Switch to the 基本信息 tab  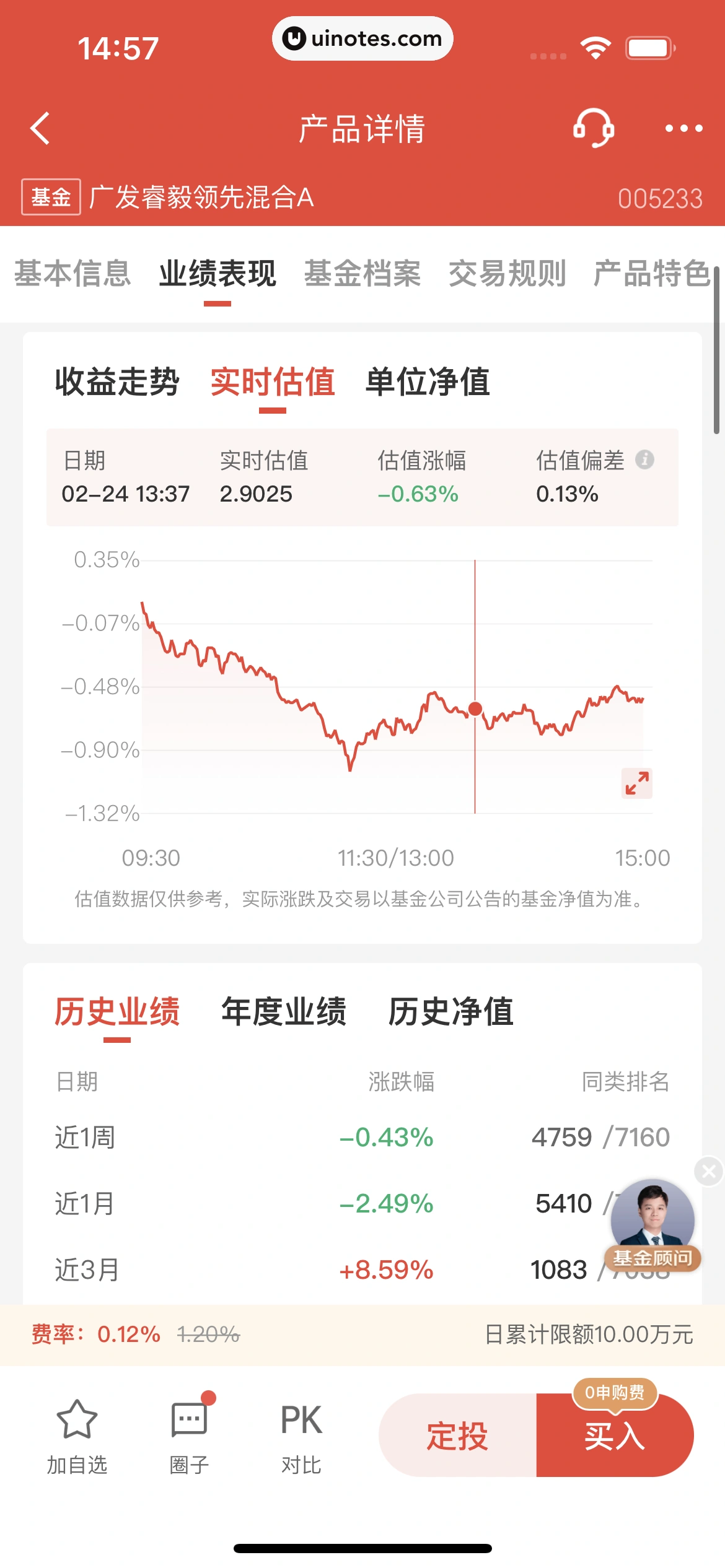coord(72,274)
